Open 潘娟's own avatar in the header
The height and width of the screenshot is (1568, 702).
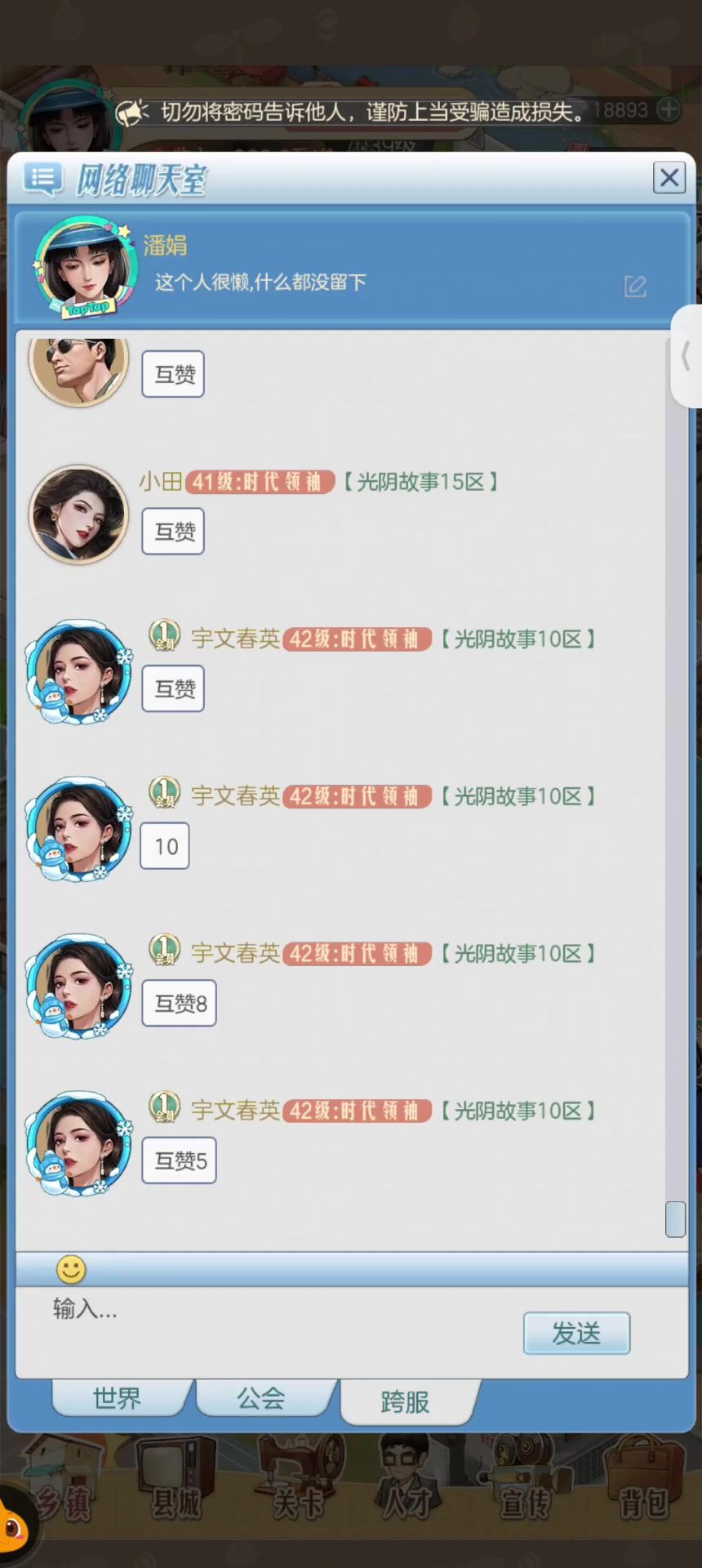click(x=83, y=266)
